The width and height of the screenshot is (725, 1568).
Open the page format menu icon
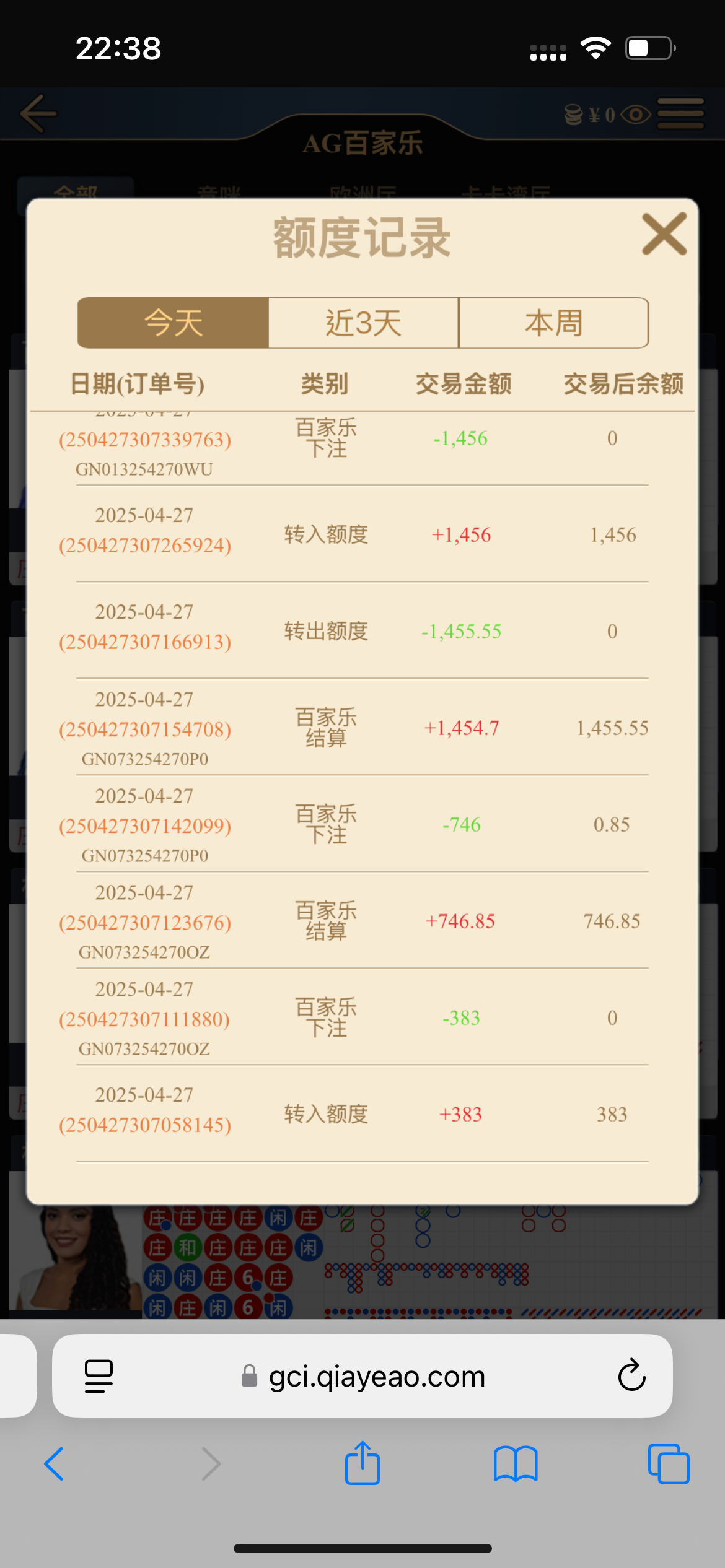(99, 1376)
